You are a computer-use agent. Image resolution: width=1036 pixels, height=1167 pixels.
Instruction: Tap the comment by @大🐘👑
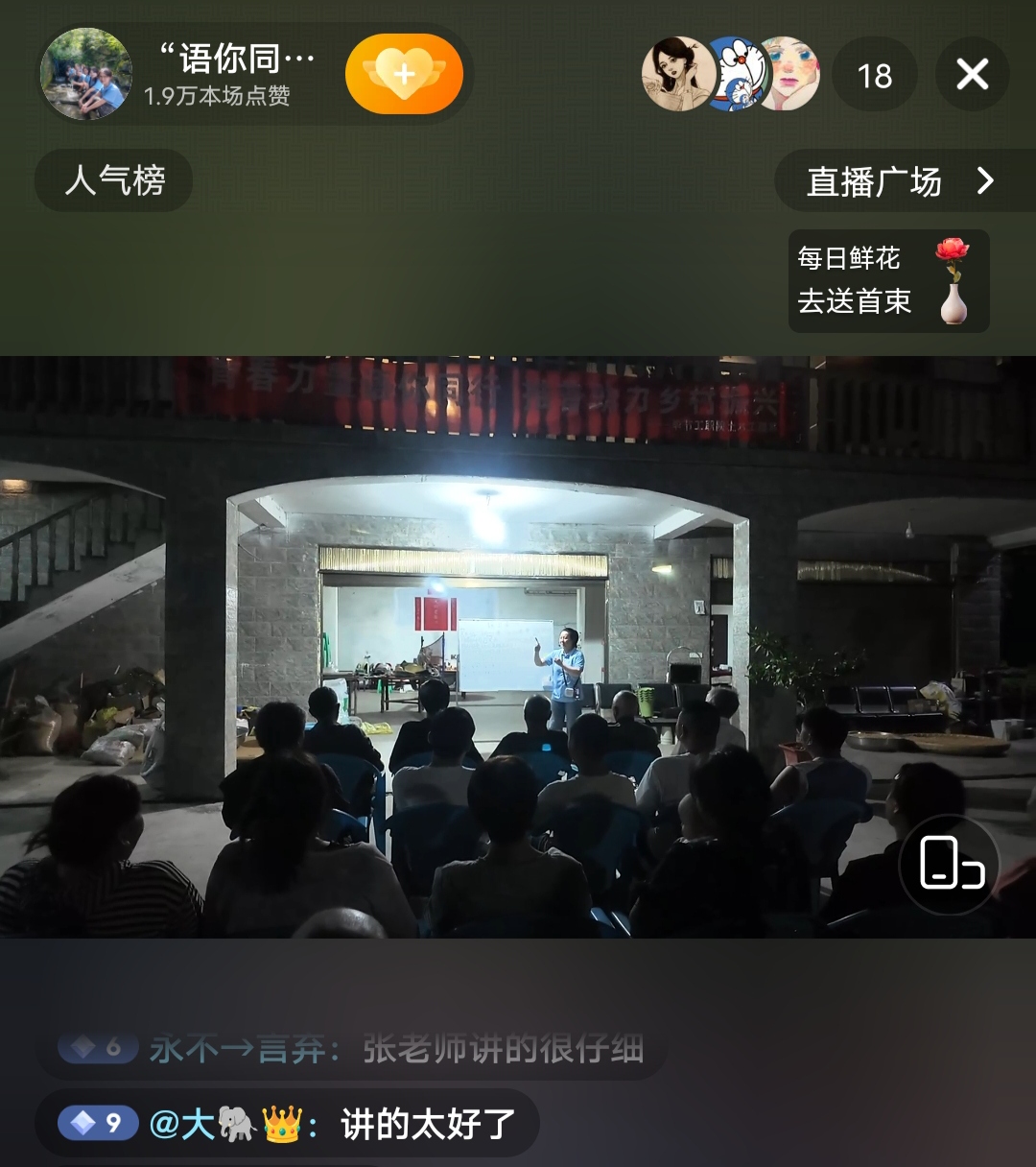(288, 1124)
